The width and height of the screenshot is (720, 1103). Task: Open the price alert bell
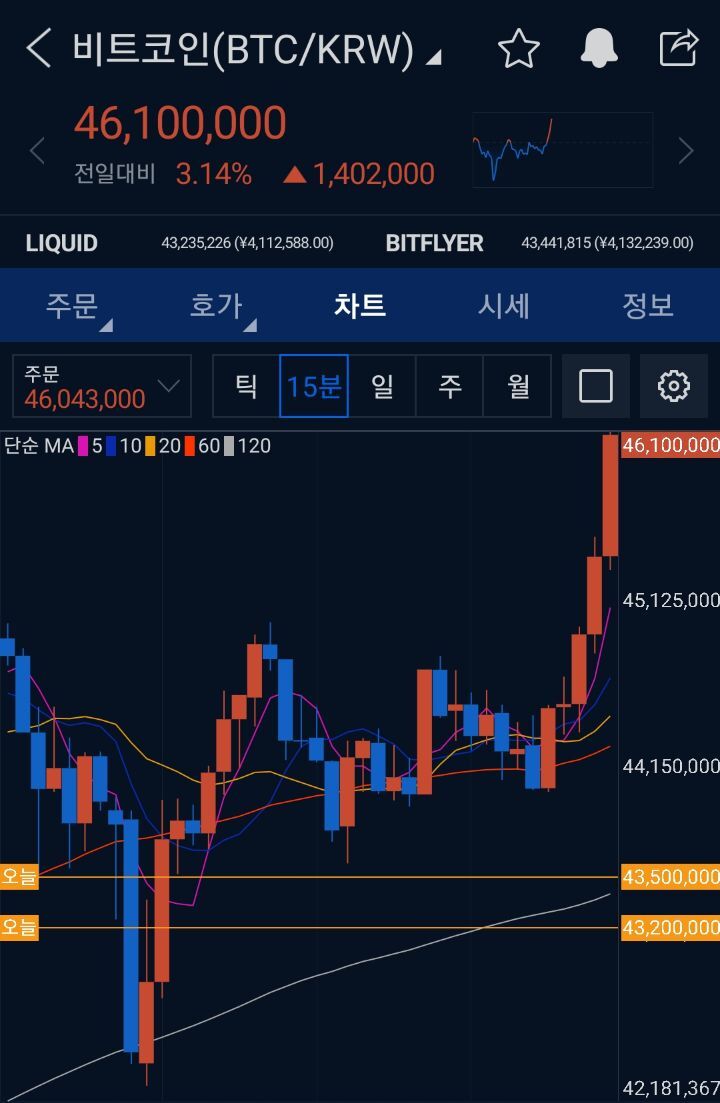(x=599, y=48)
